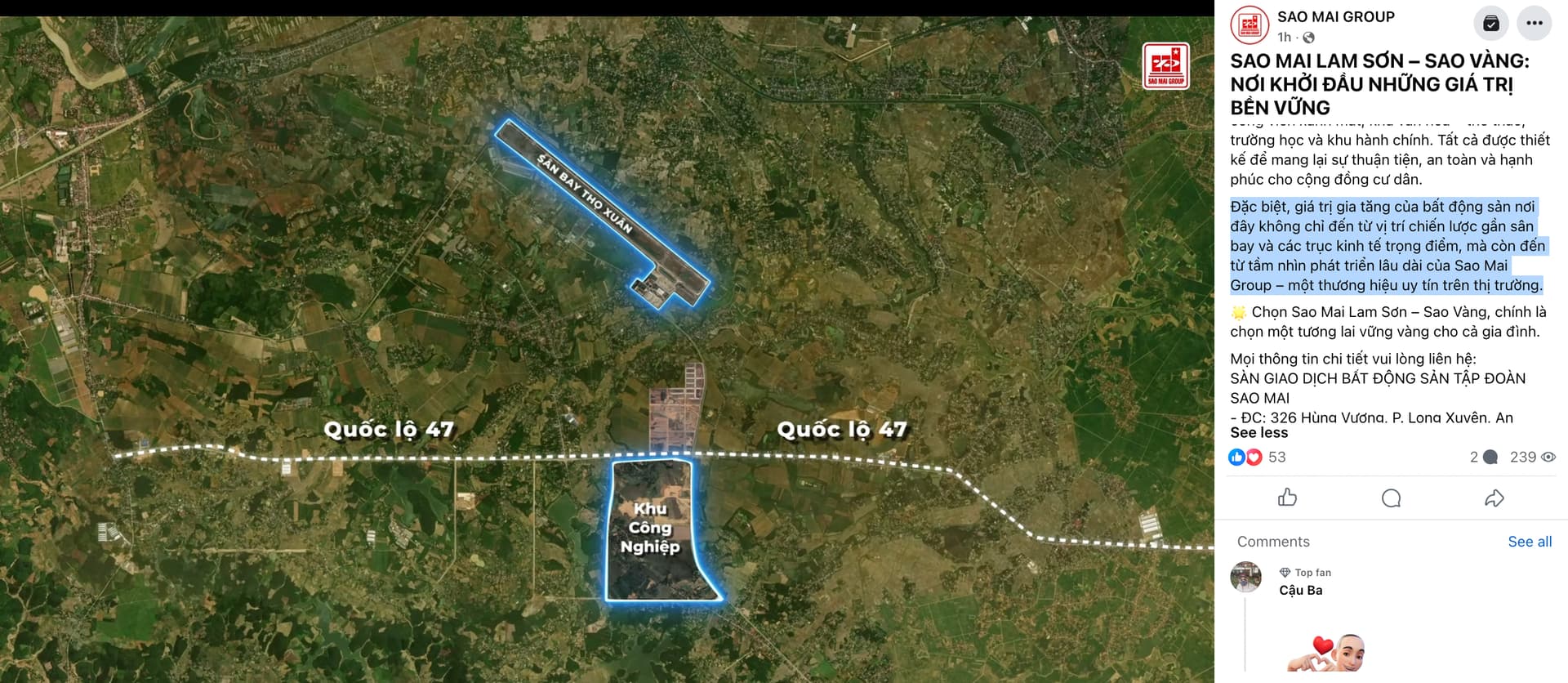
Task: Like this post
Action: pos(1287,498)
